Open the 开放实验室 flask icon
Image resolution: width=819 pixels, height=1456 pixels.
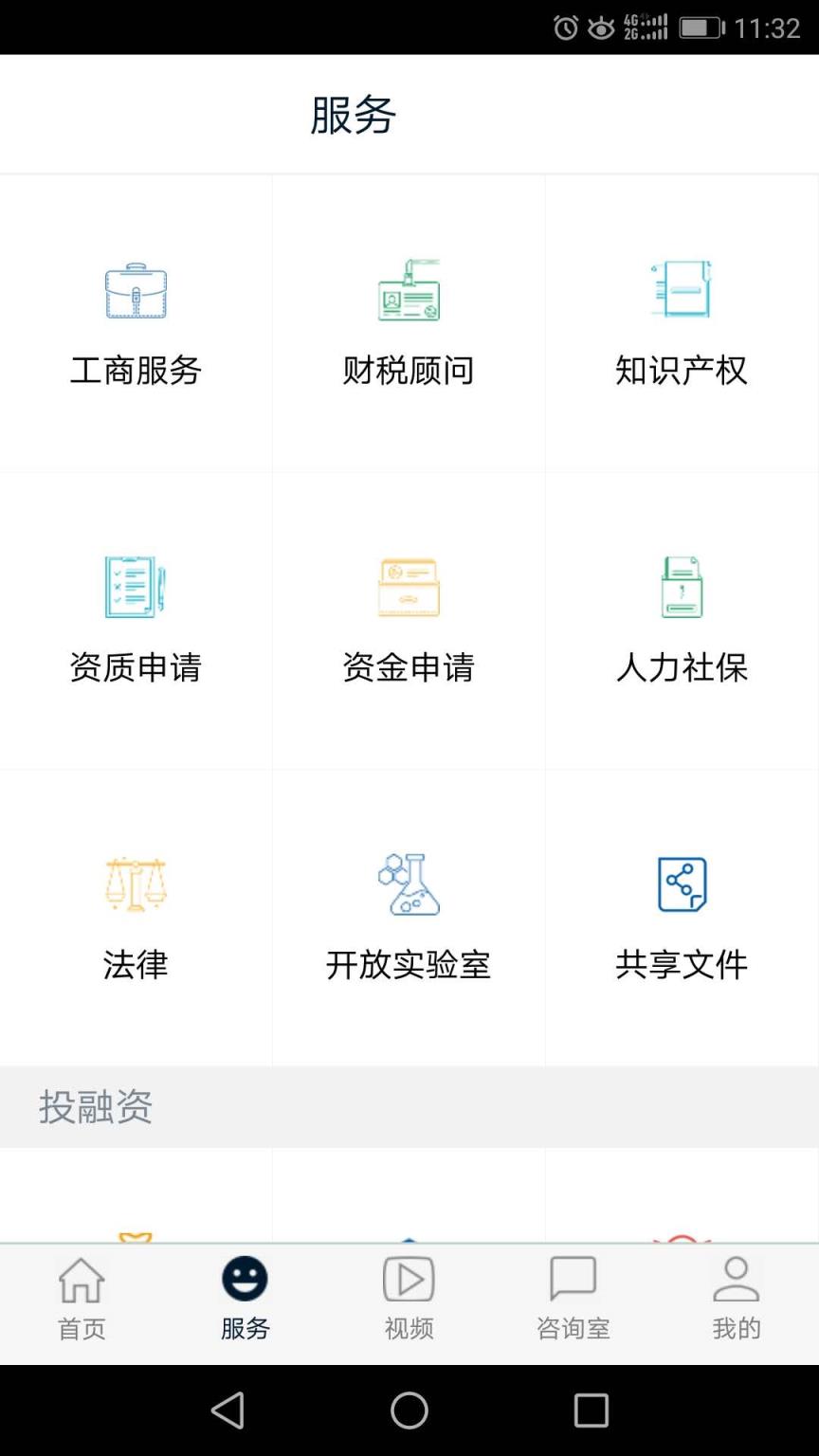(x=408, y=884)
